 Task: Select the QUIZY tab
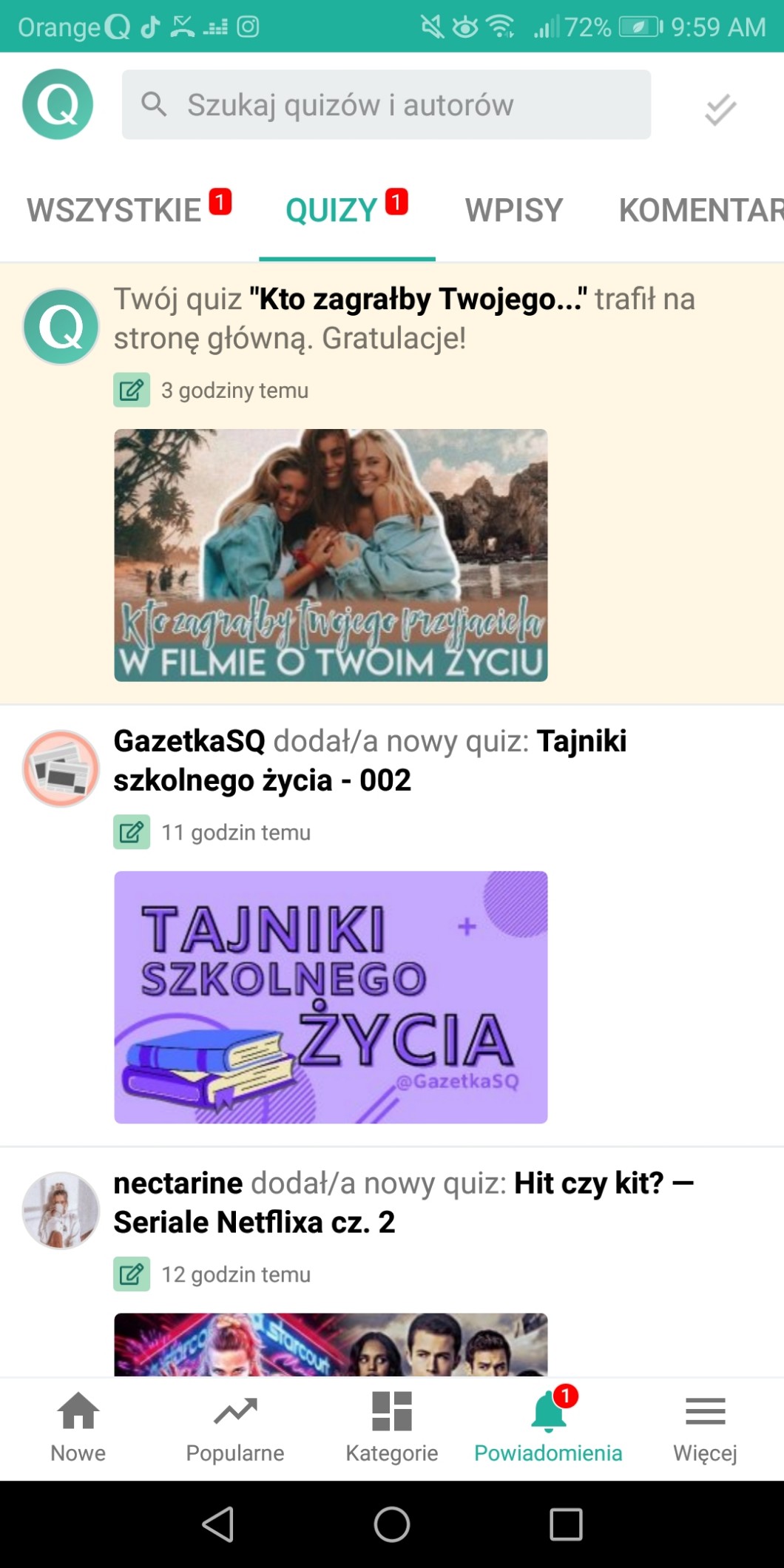(333, 210)
